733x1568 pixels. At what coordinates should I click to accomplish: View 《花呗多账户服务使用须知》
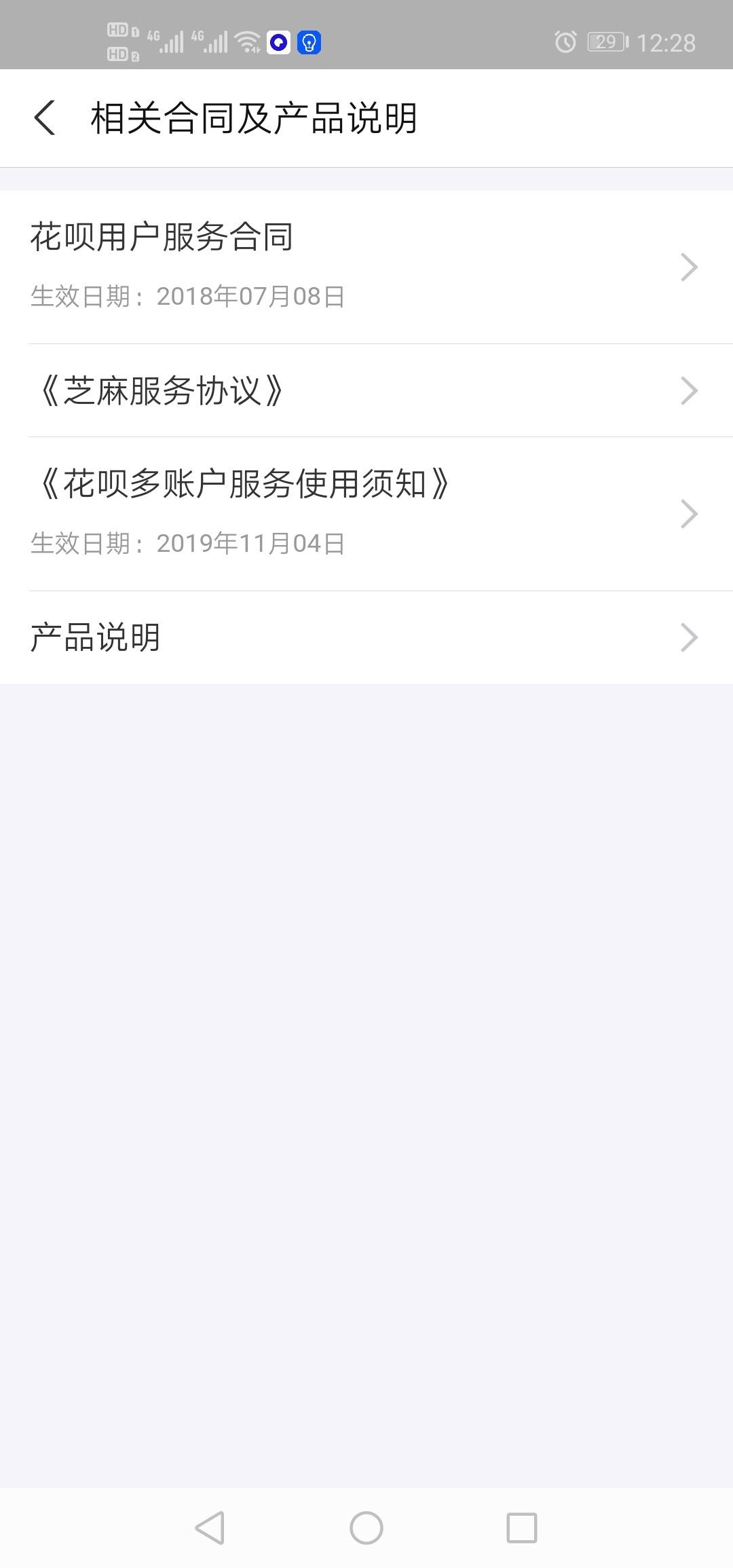[366, 514]
